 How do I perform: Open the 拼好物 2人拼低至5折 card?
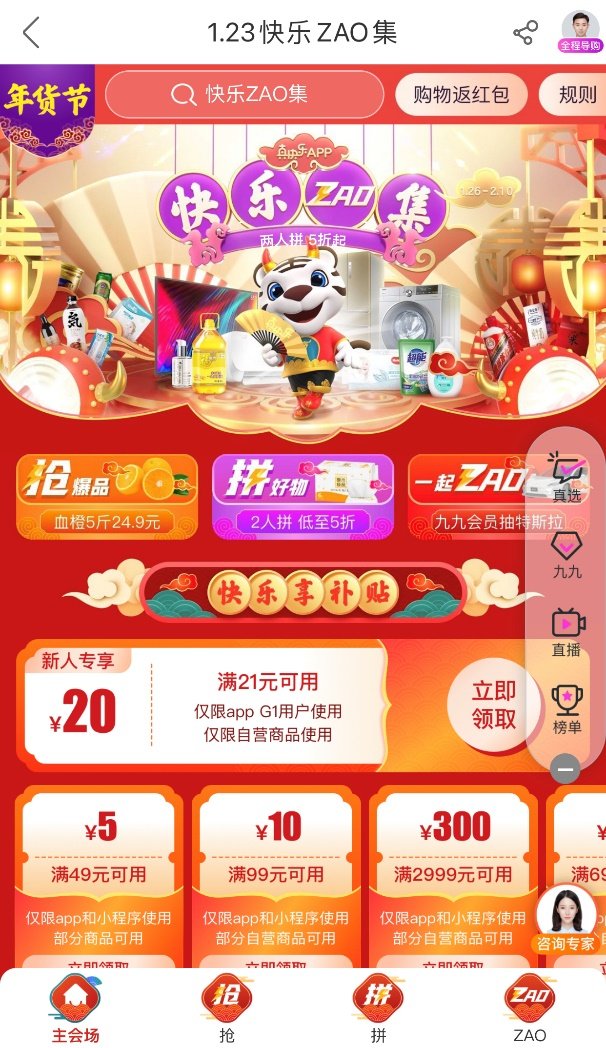tap(302, 496)
